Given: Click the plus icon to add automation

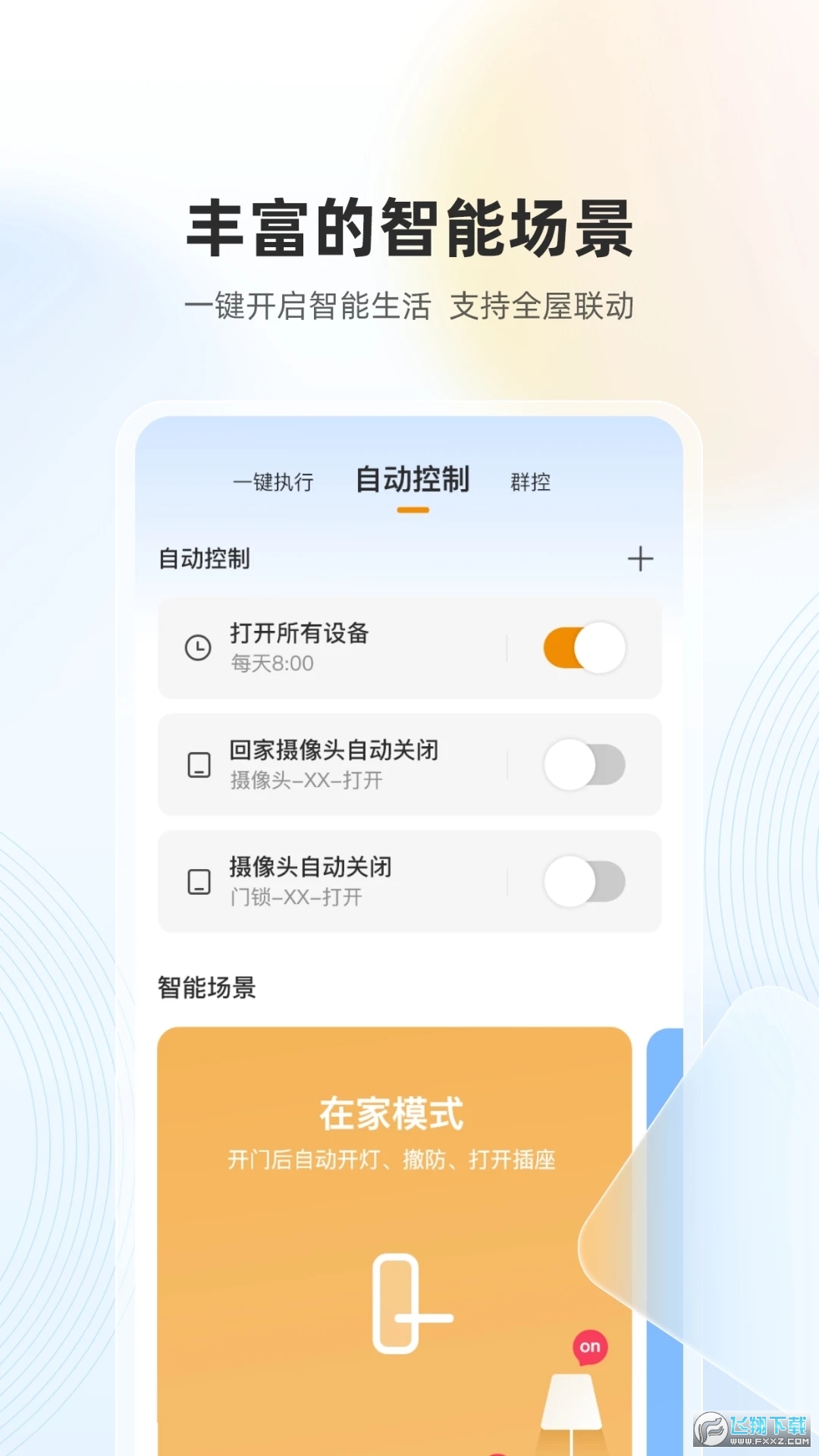Looking at the screenshot, I should pos(641,558).
